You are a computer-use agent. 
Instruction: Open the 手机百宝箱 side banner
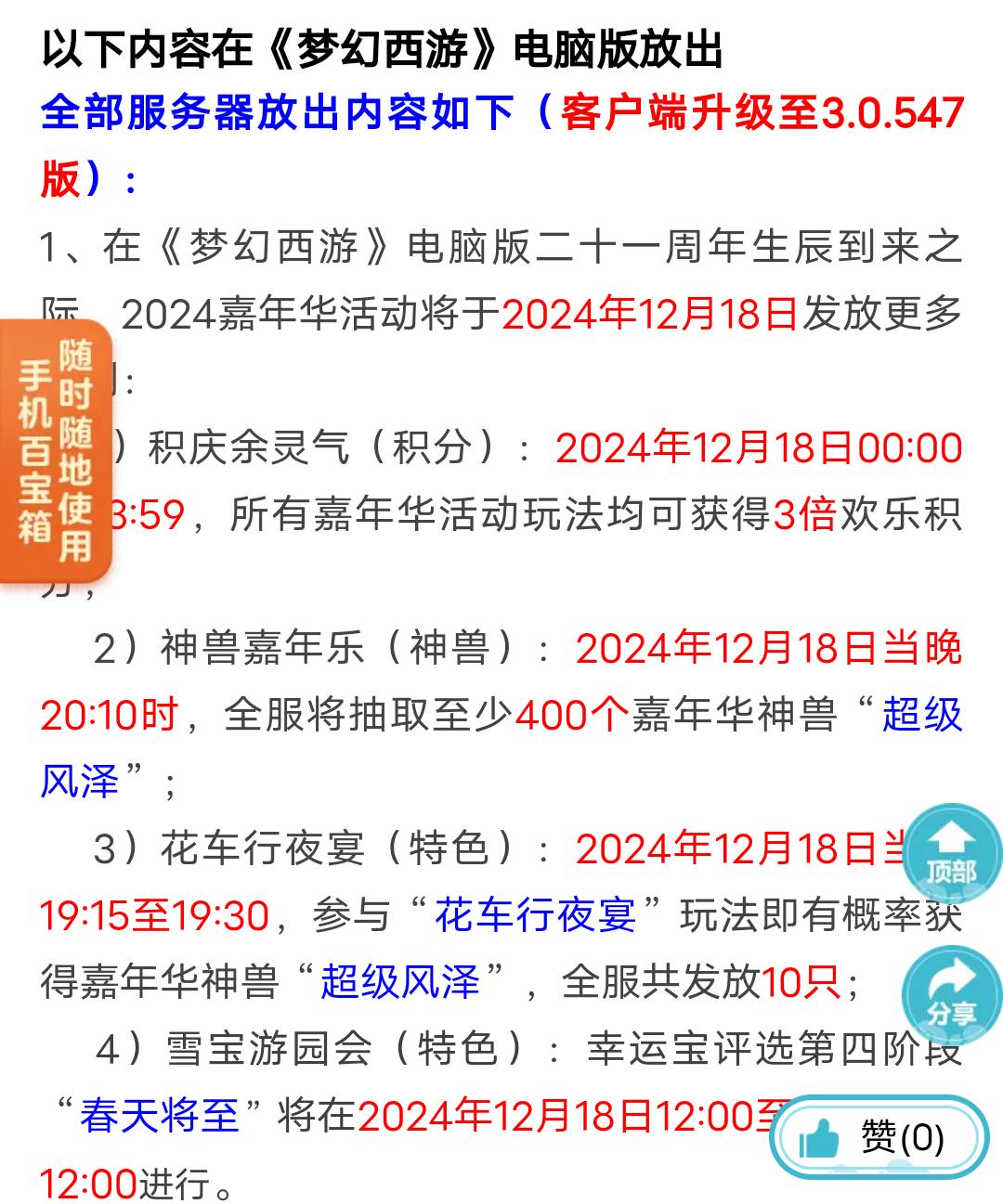coord(56,452)
